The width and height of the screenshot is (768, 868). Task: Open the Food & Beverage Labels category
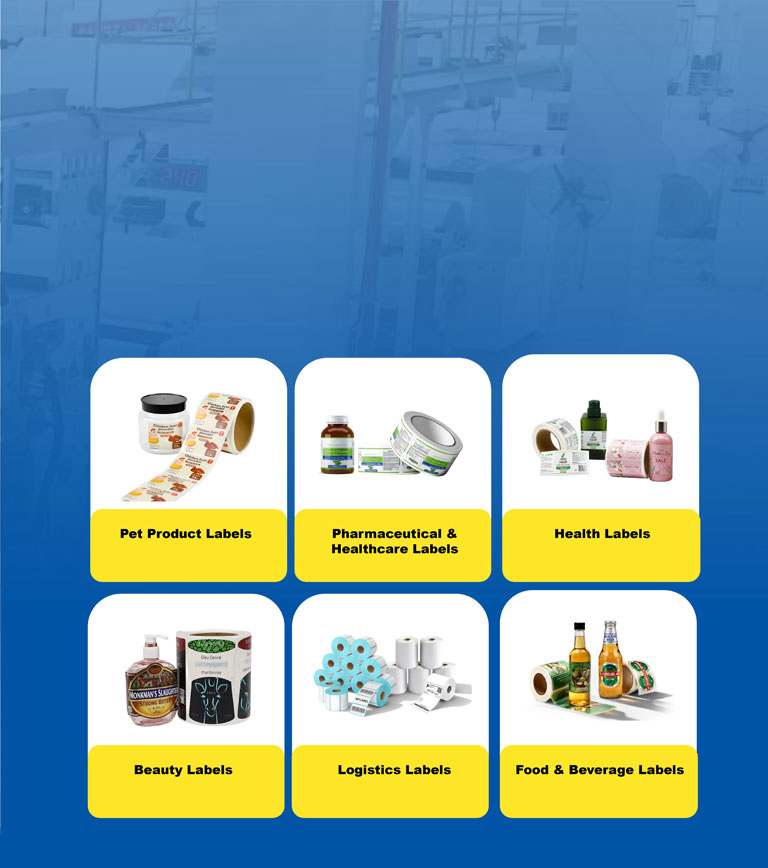coord(598,771)
